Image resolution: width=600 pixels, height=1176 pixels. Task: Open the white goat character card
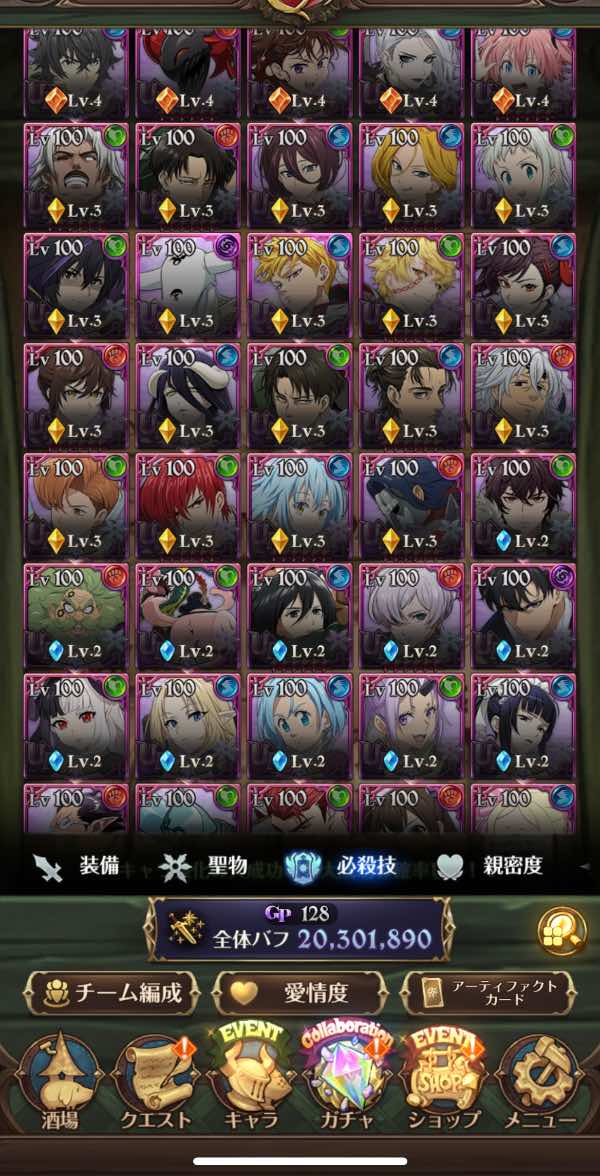pyautogui.click(x=187, y=285)
